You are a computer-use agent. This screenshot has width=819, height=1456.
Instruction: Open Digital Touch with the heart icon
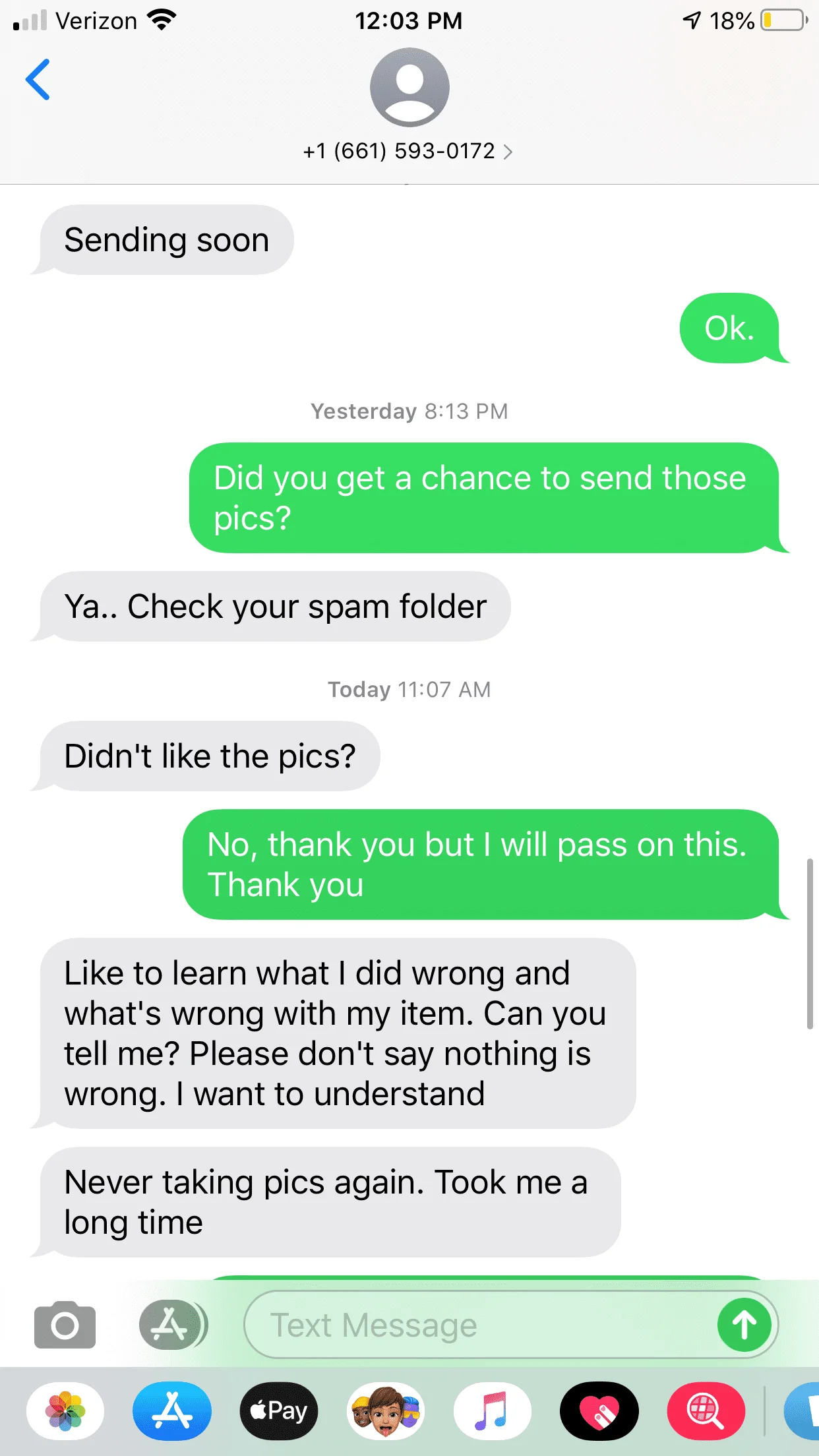pyautogui.click(x=599, y=1411)
